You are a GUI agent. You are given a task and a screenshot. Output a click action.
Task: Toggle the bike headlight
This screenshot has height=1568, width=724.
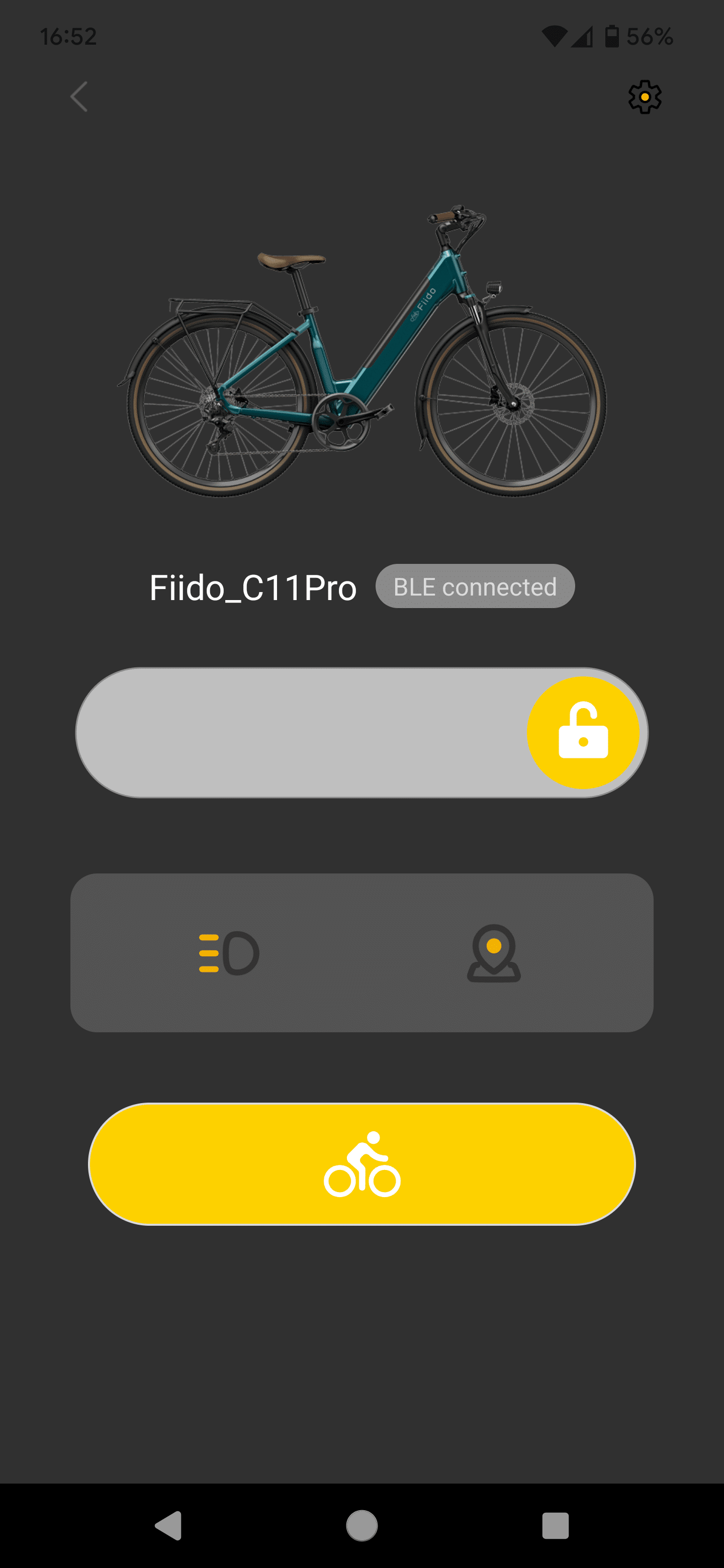[229, 953]
